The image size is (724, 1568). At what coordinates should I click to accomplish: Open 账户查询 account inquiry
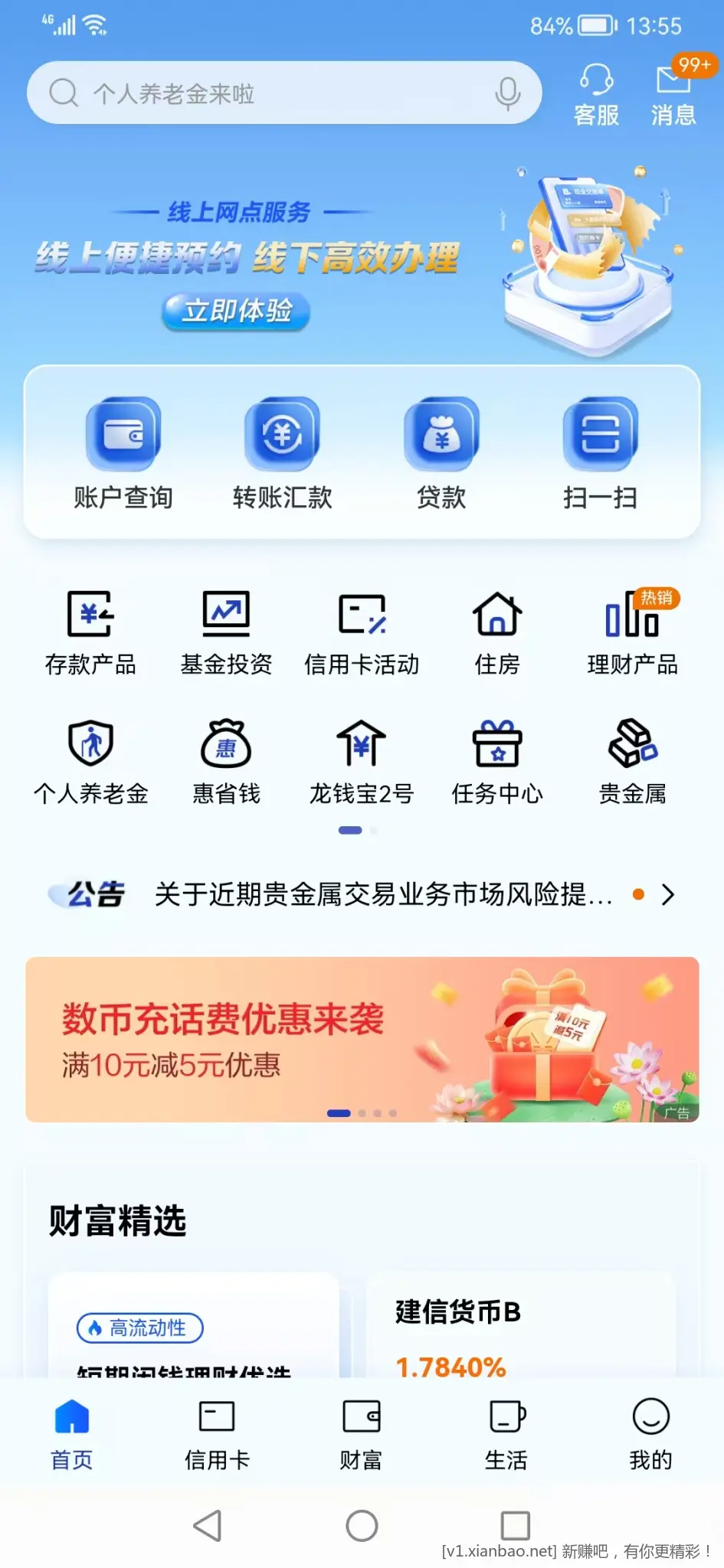[x=123, y=453]
